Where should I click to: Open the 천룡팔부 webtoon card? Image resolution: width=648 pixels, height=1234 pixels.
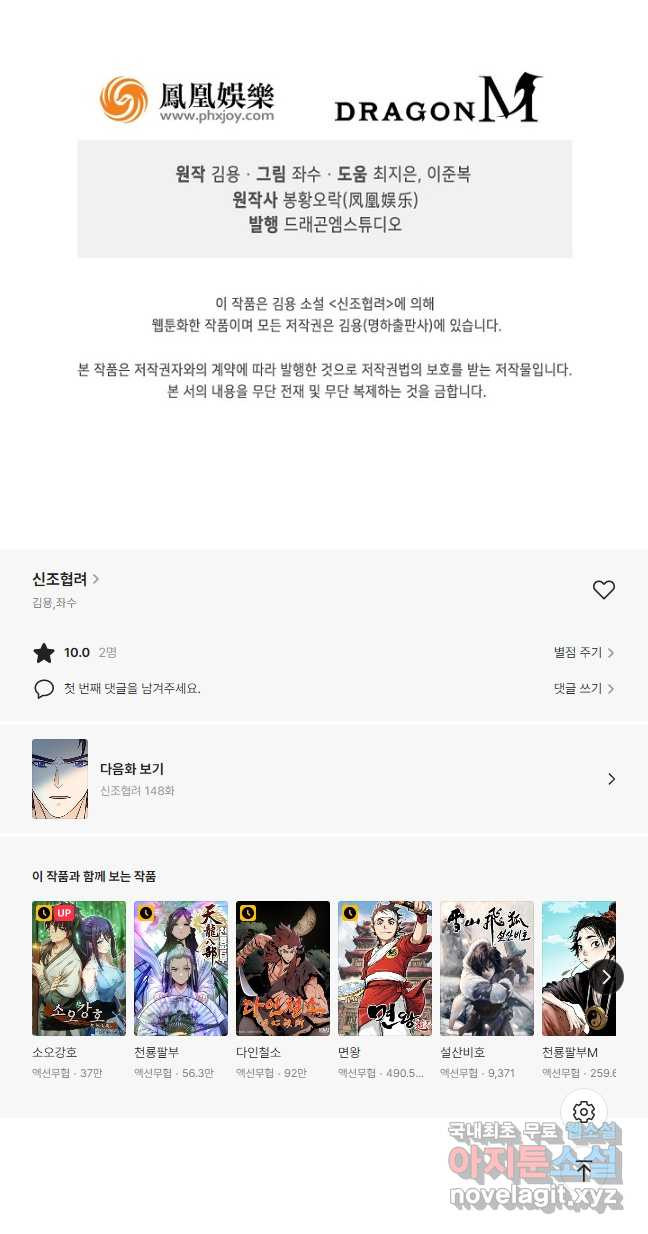coord(181,968)
